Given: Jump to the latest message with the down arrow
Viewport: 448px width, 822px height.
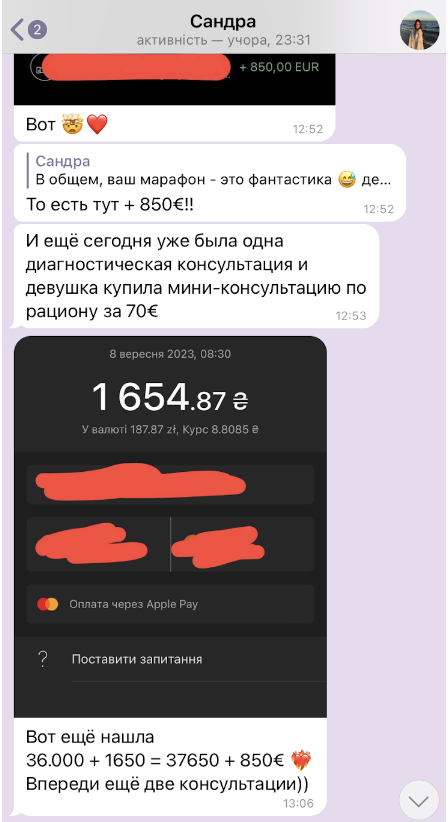Looking at the screenshot, I should (419, 800).
